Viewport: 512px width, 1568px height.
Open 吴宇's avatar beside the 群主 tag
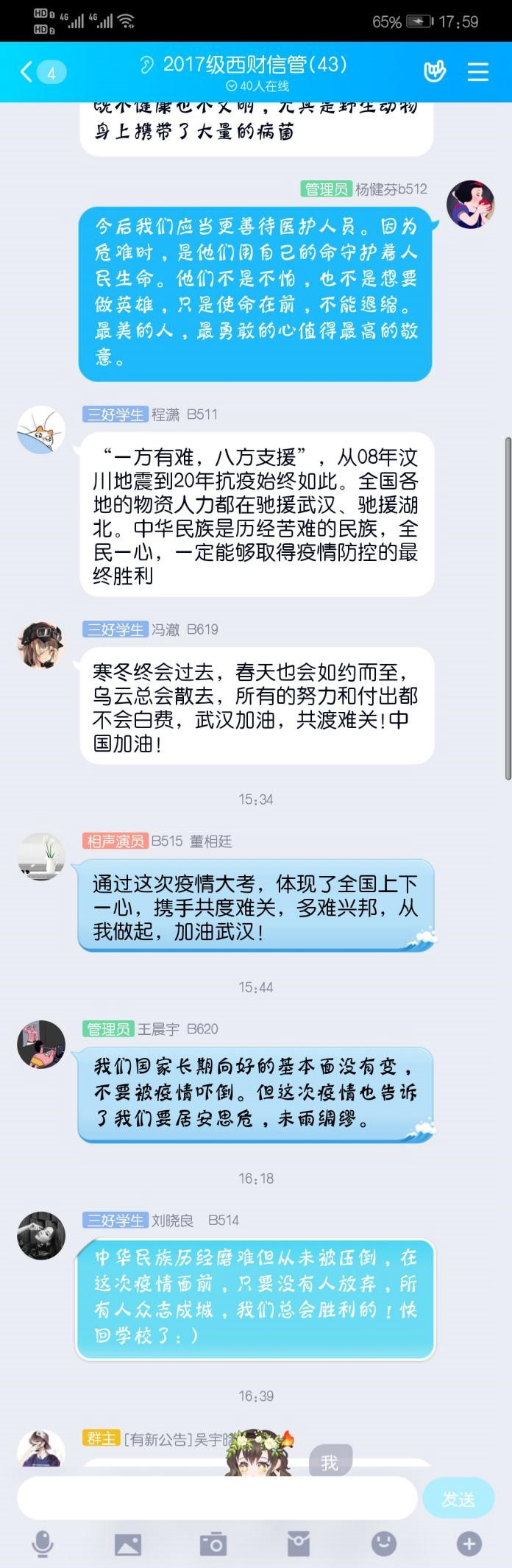[x=41, y=1448]
